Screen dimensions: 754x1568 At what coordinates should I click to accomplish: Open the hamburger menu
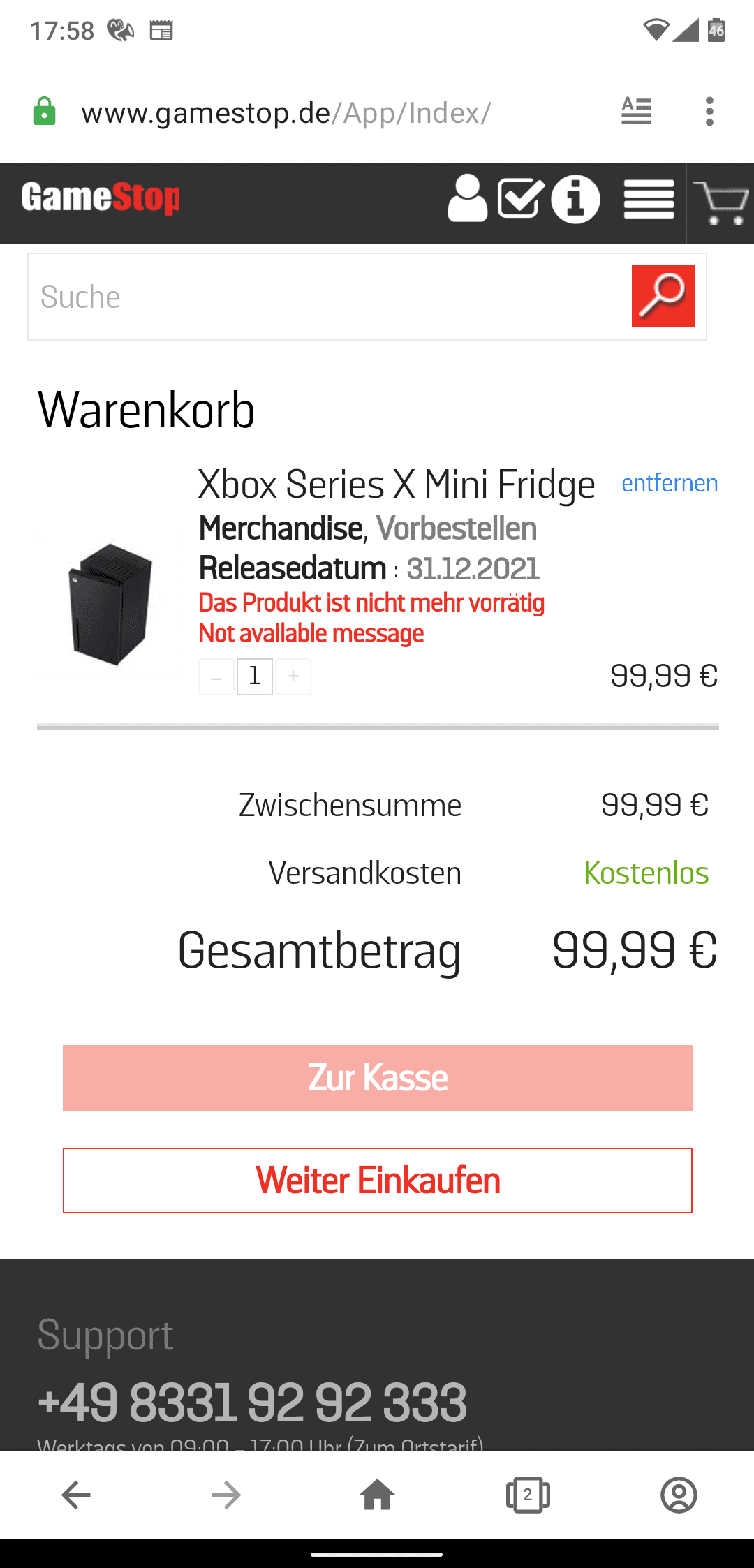point(649,200)
